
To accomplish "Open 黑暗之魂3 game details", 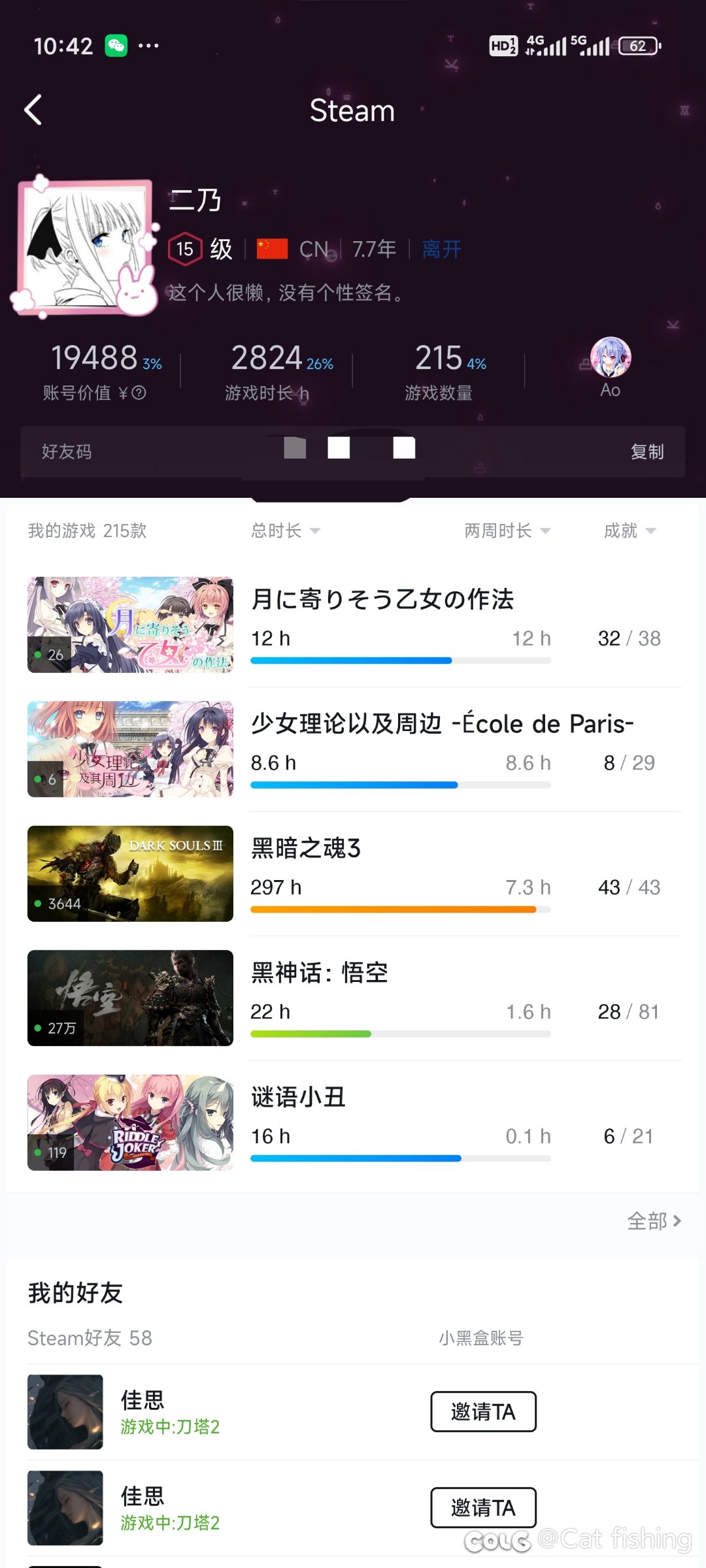I will [354, 874].
